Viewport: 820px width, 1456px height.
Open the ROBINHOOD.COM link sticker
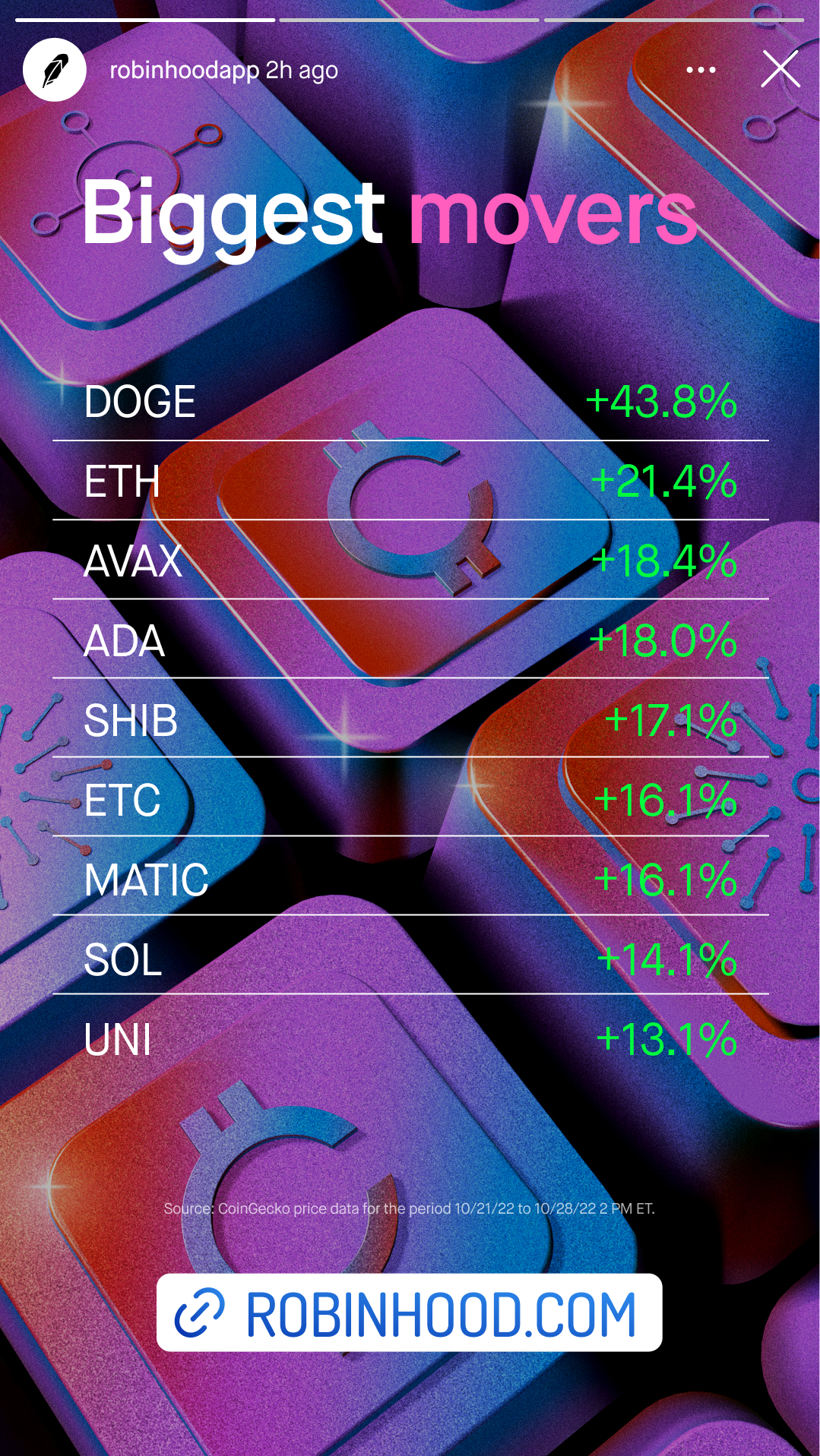(x=409, y=1314)
